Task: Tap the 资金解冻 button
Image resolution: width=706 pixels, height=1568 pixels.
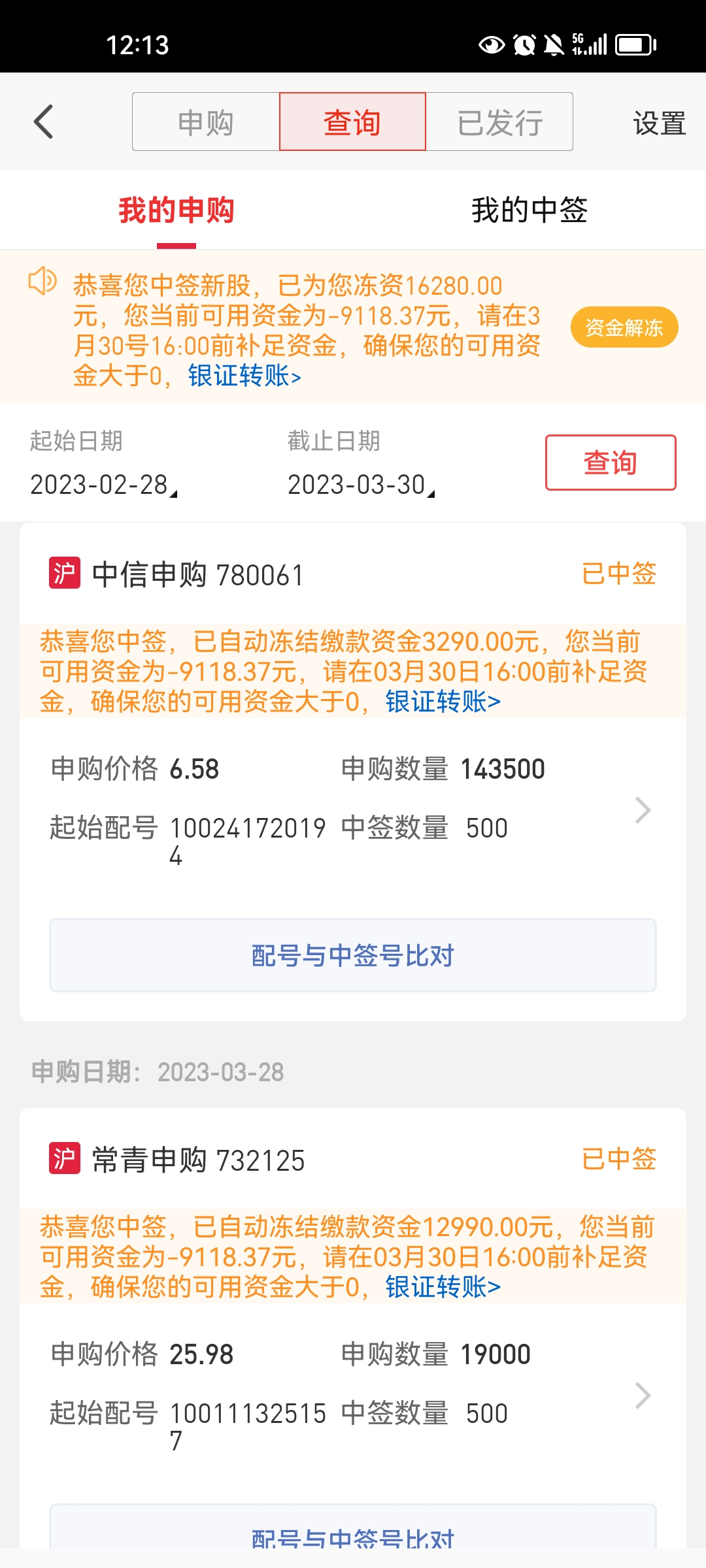Action: coord(624,327)
